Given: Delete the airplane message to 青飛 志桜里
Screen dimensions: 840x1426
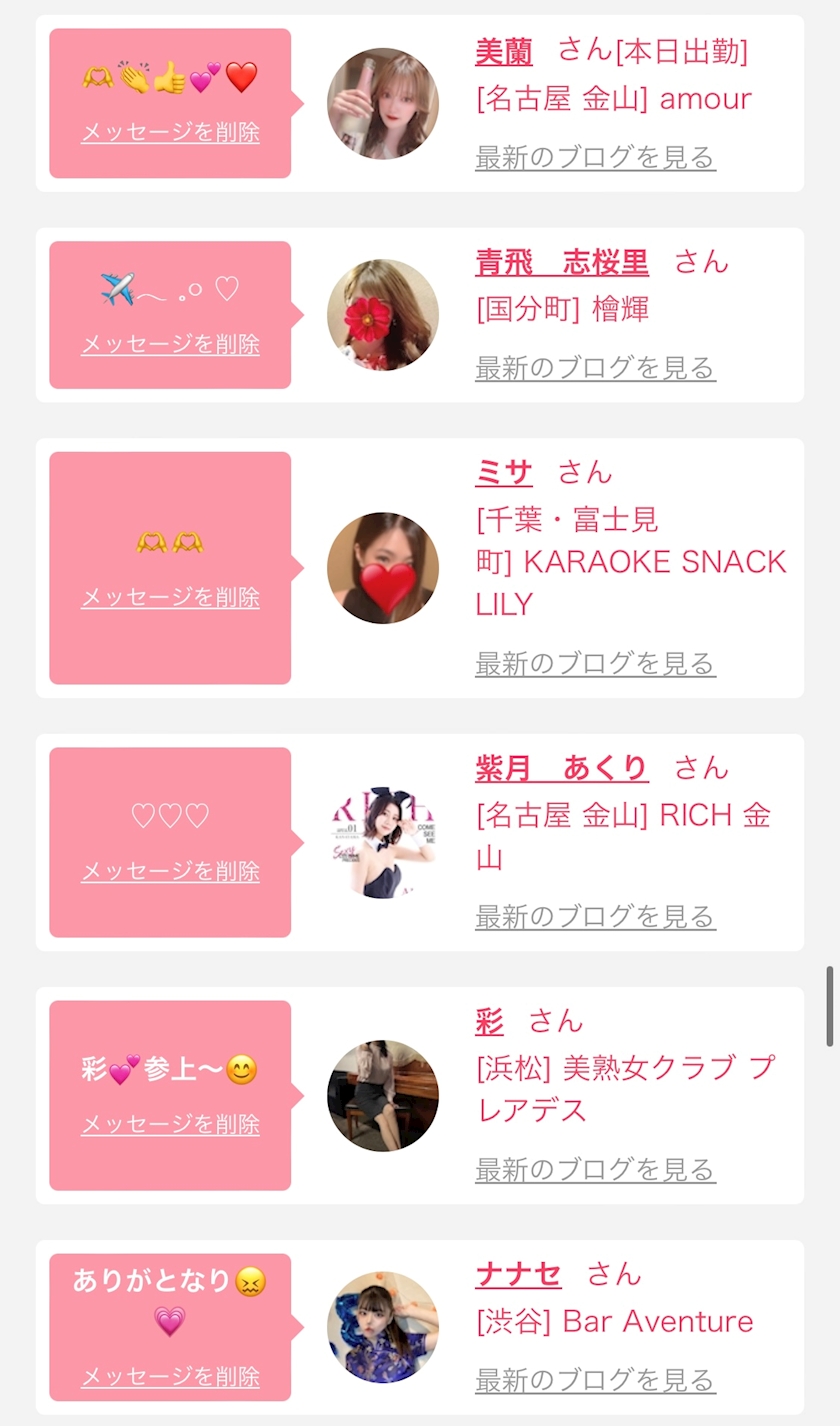Looking at the screenshot, I should [170, 344].
